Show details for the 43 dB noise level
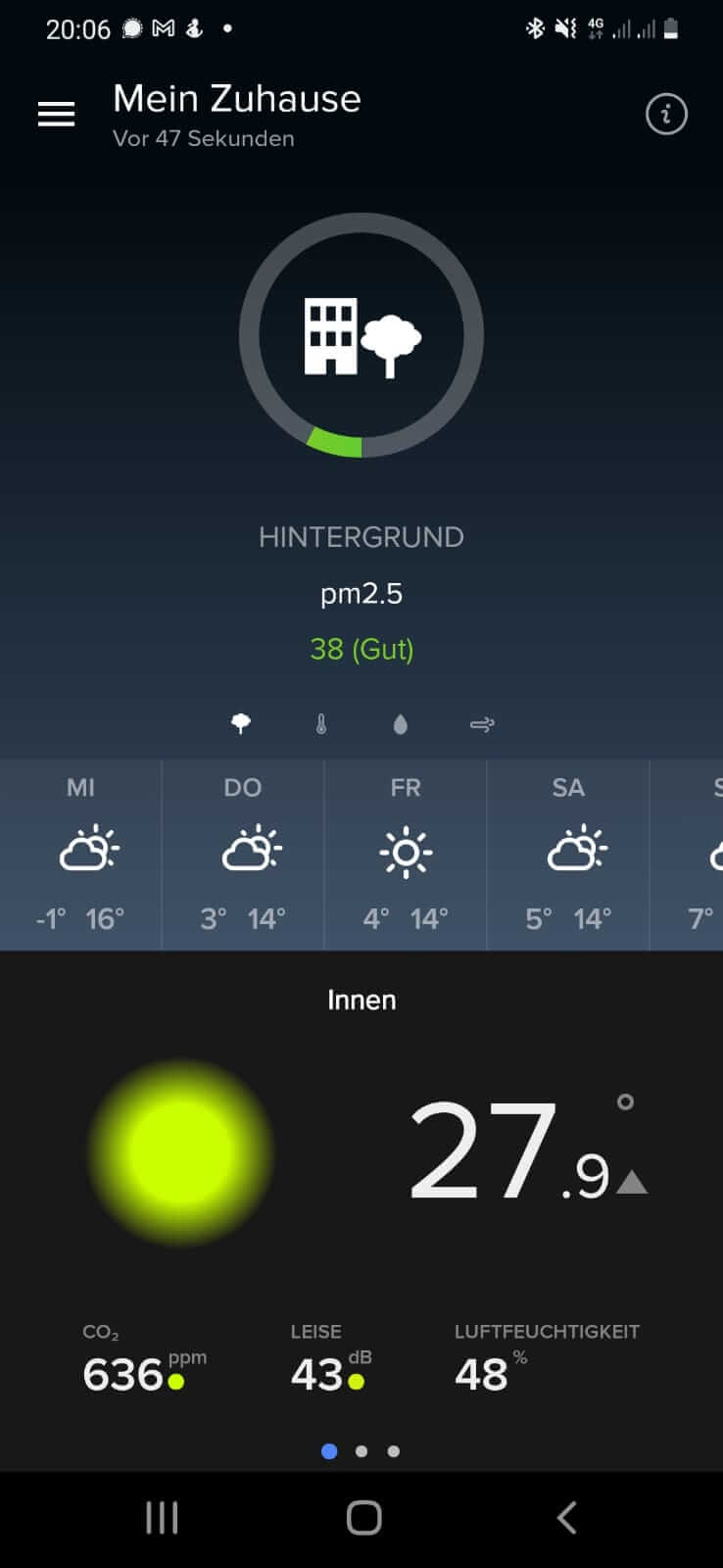723x1568 pixels. click(330, 1362)
